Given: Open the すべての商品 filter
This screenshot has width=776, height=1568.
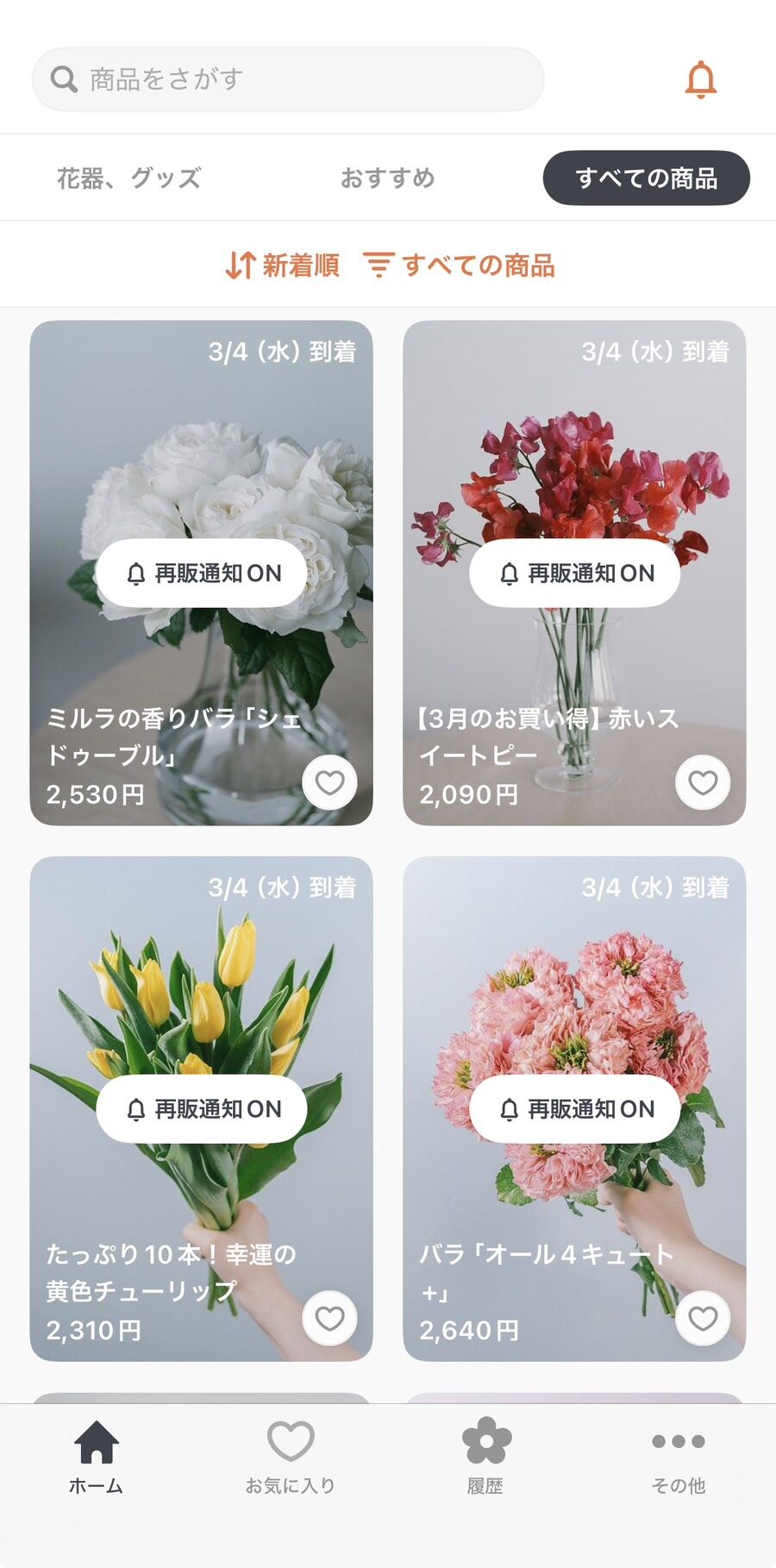Looking at the screenshot, I should 459,265.
